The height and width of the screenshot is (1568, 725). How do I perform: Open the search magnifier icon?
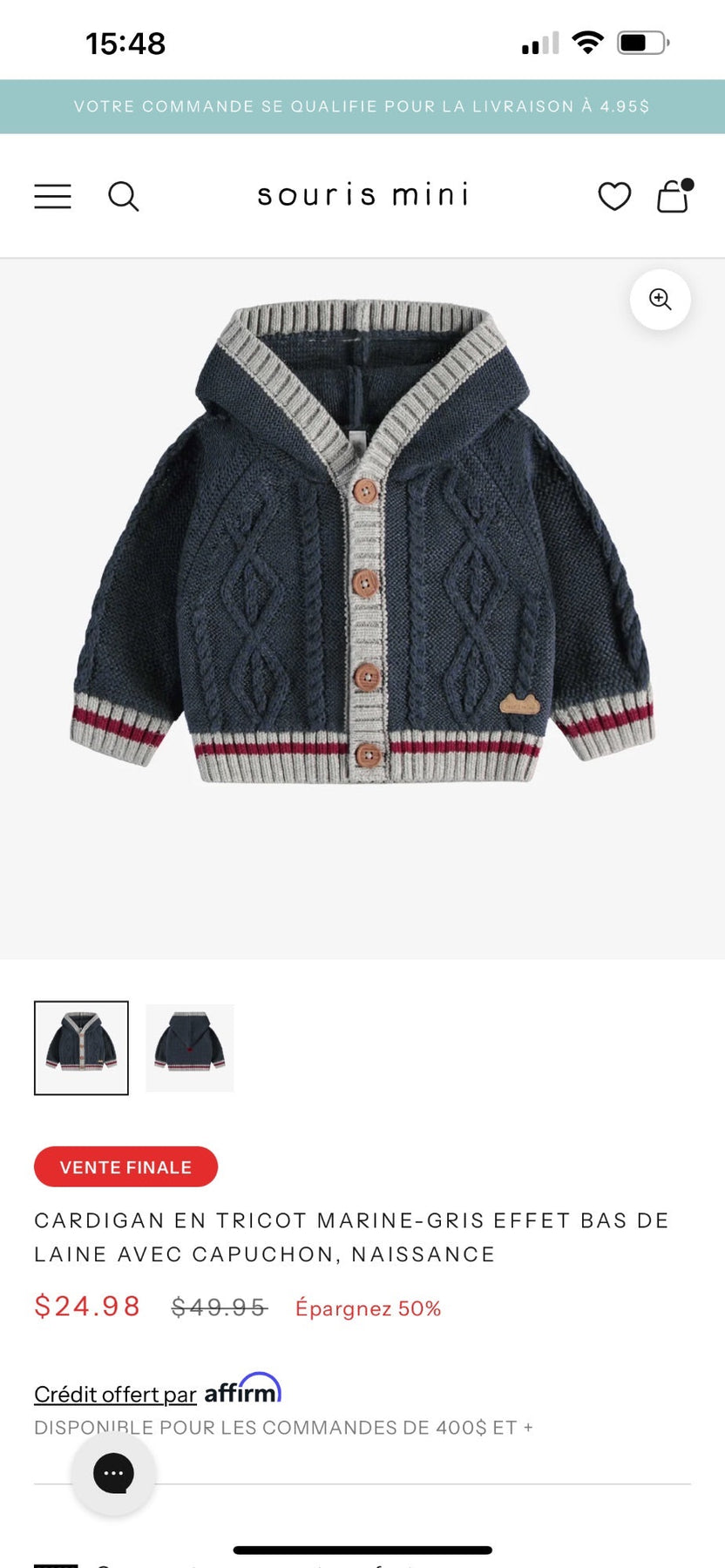coord(123,196)
